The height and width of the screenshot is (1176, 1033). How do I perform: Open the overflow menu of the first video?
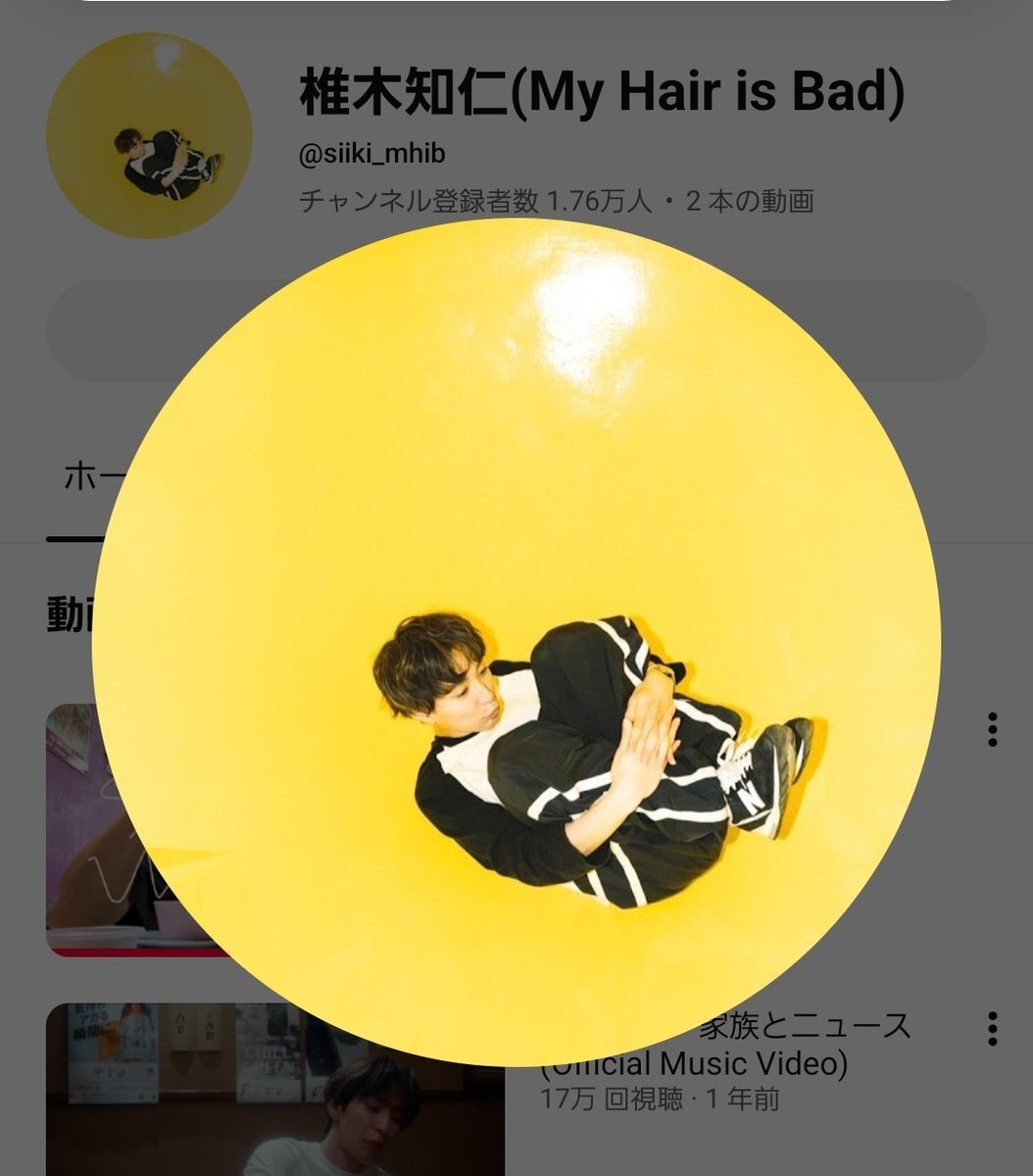point(992,729)
